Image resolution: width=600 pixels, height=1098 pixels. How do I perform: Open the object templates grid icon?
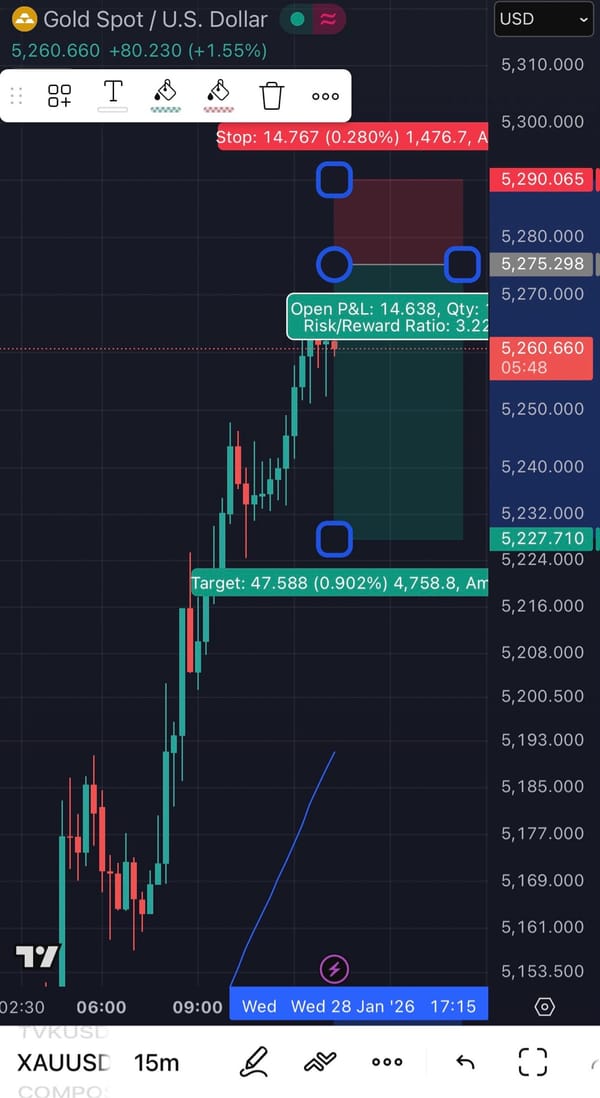60,96
